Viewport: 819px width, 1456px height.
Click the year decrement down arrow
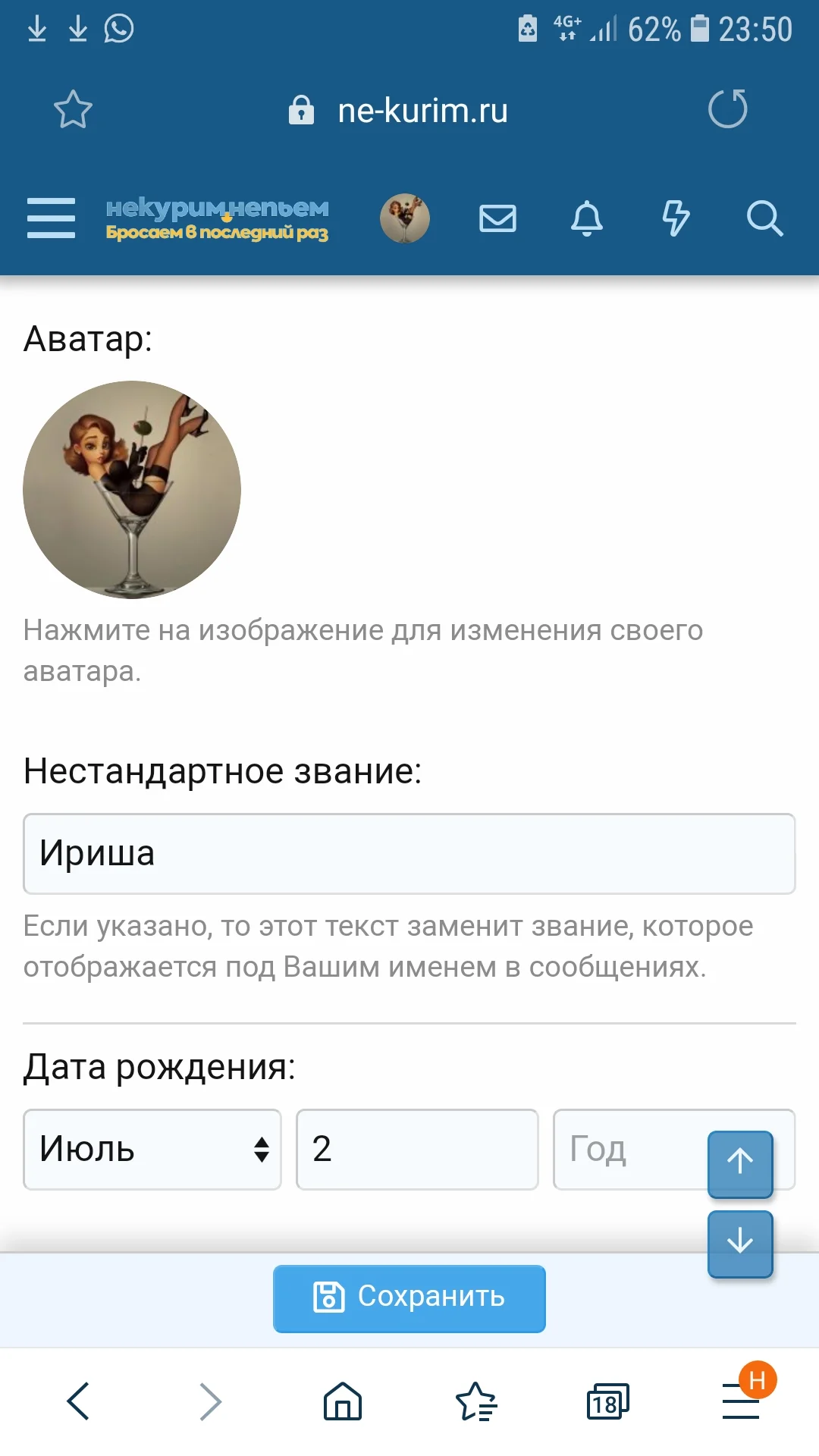coord(739,1244)
